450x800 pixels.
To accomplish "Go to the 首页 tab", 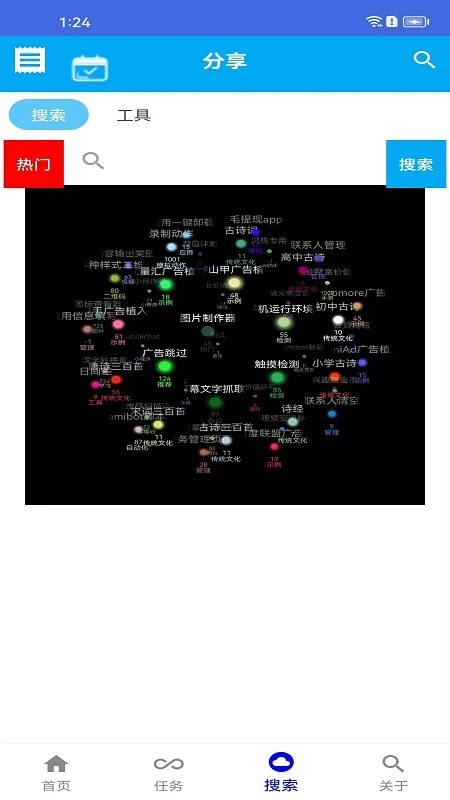I will pos(56,773).
